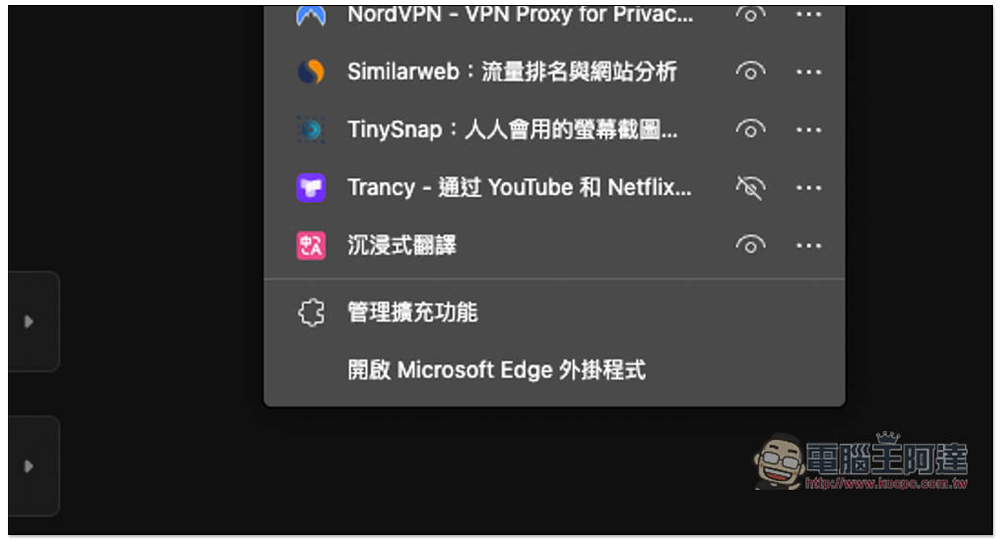
Task: Open the 沉浸式翻譯 extension
Action: tap(401, 246)
